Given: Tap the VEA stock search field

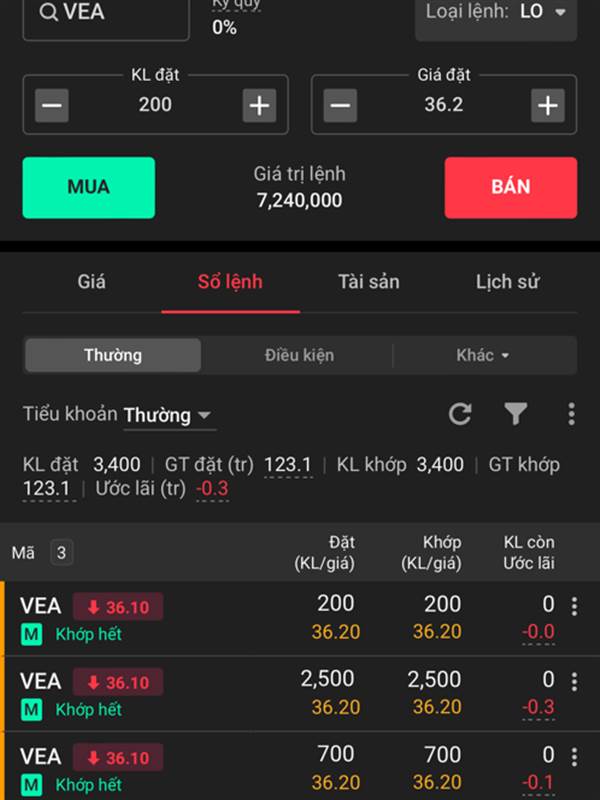Looking at the screenshot, I should click(105, 14).
